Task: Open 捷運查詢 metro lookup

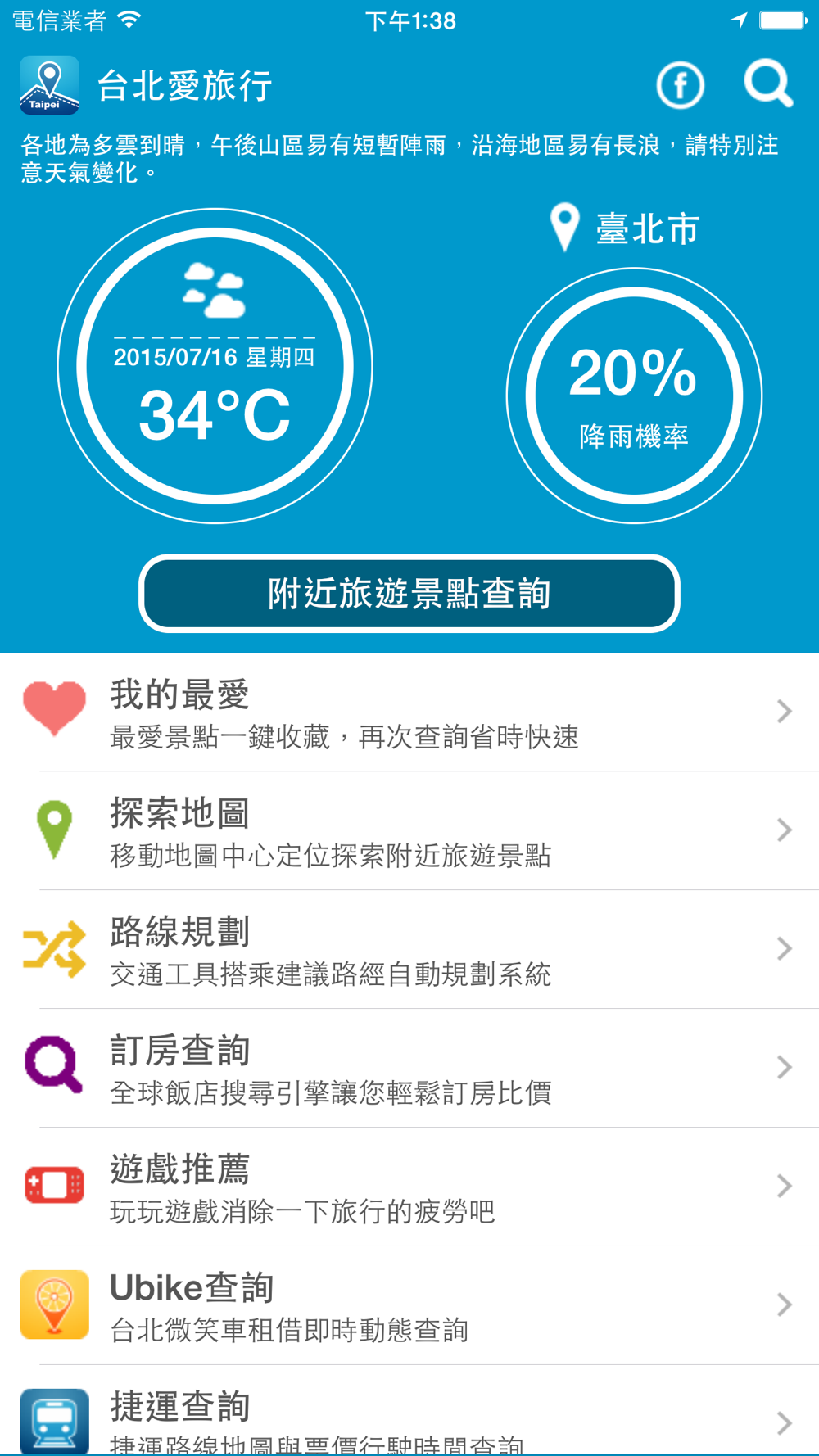Action: click(x=409, y=1410)
